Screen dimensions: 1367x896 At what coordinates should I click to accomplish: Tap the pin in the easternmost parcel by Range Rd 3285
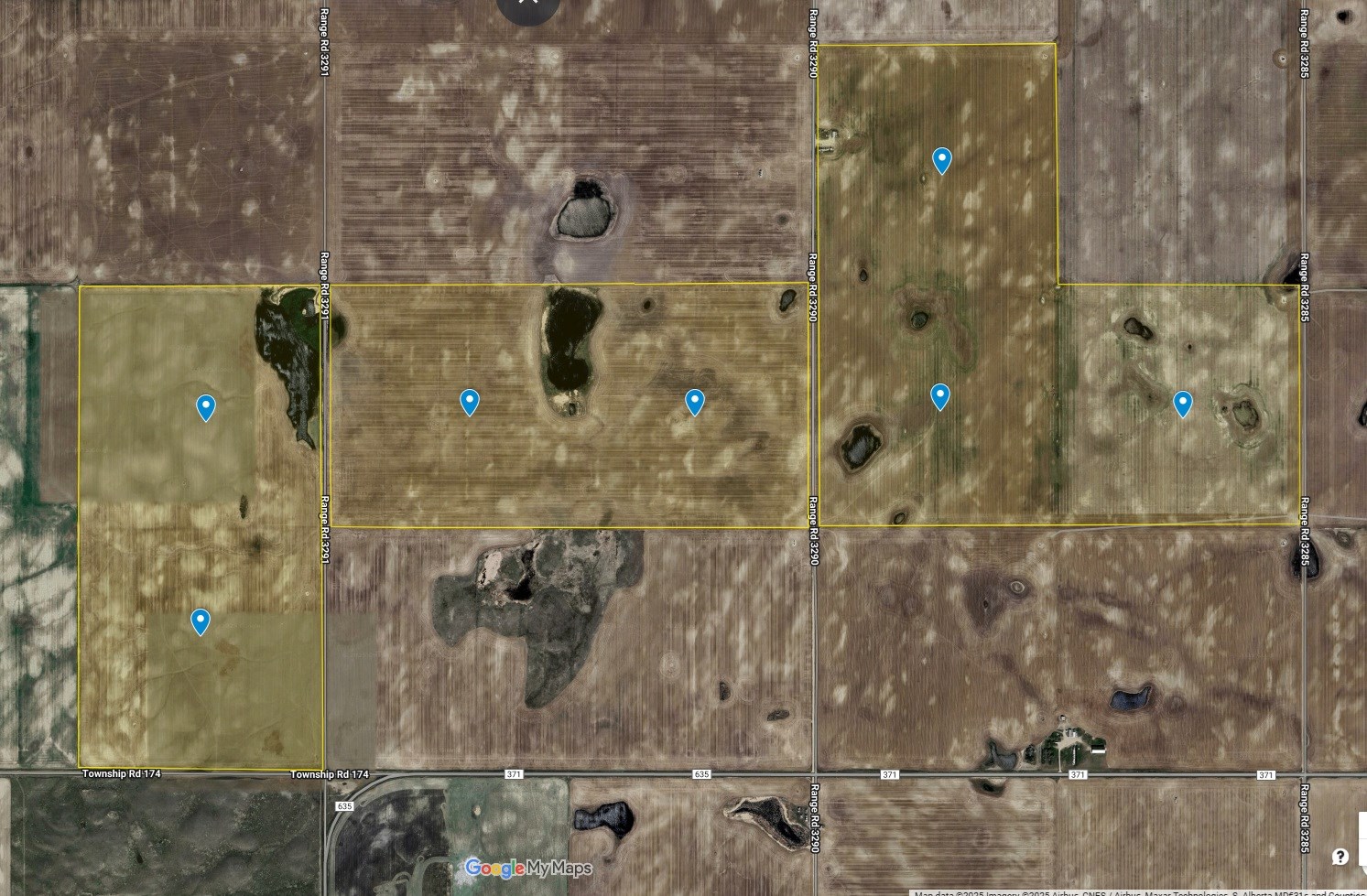1182,404
